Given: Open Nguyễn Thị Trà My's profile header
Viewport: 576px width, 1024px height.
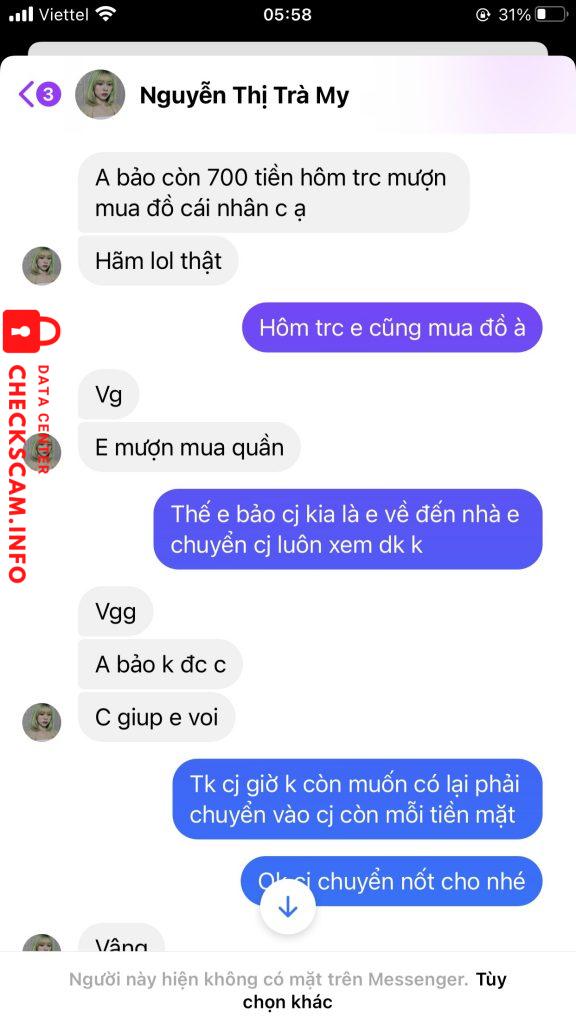Looking at the screenshot, I should [244, 95].
